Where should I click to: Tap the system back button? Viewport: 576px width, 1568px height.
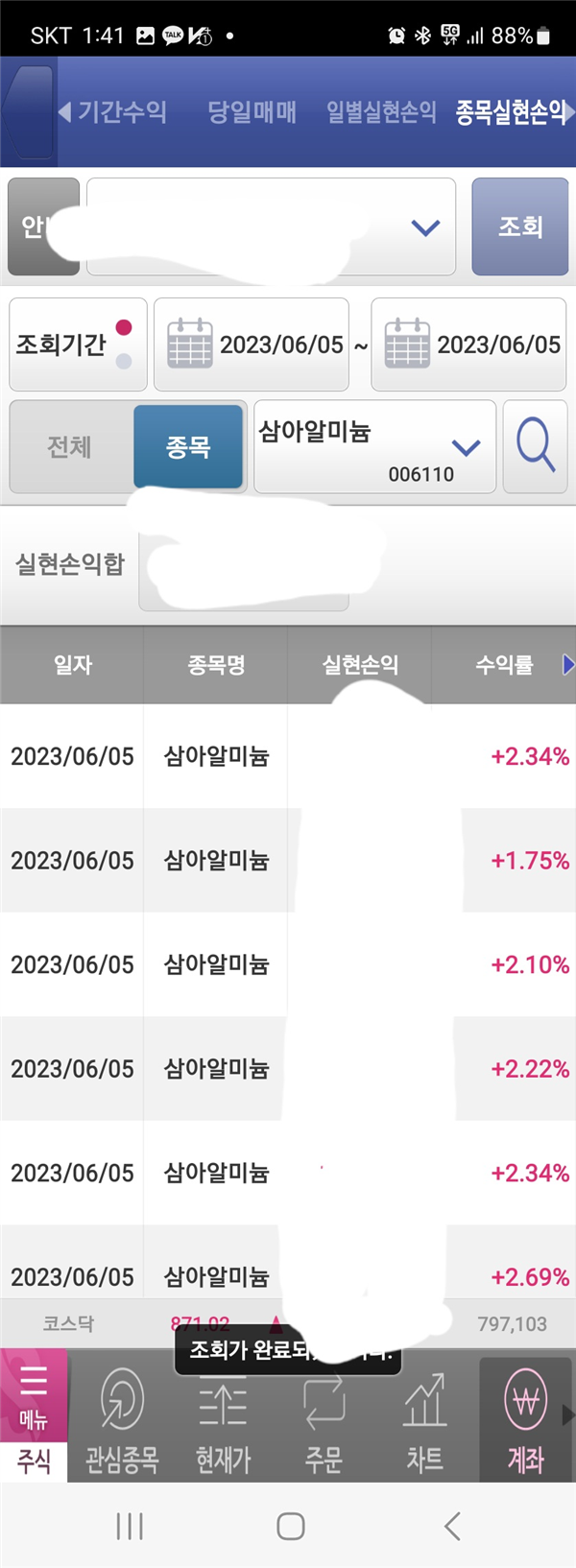(x=452, y=1526)
